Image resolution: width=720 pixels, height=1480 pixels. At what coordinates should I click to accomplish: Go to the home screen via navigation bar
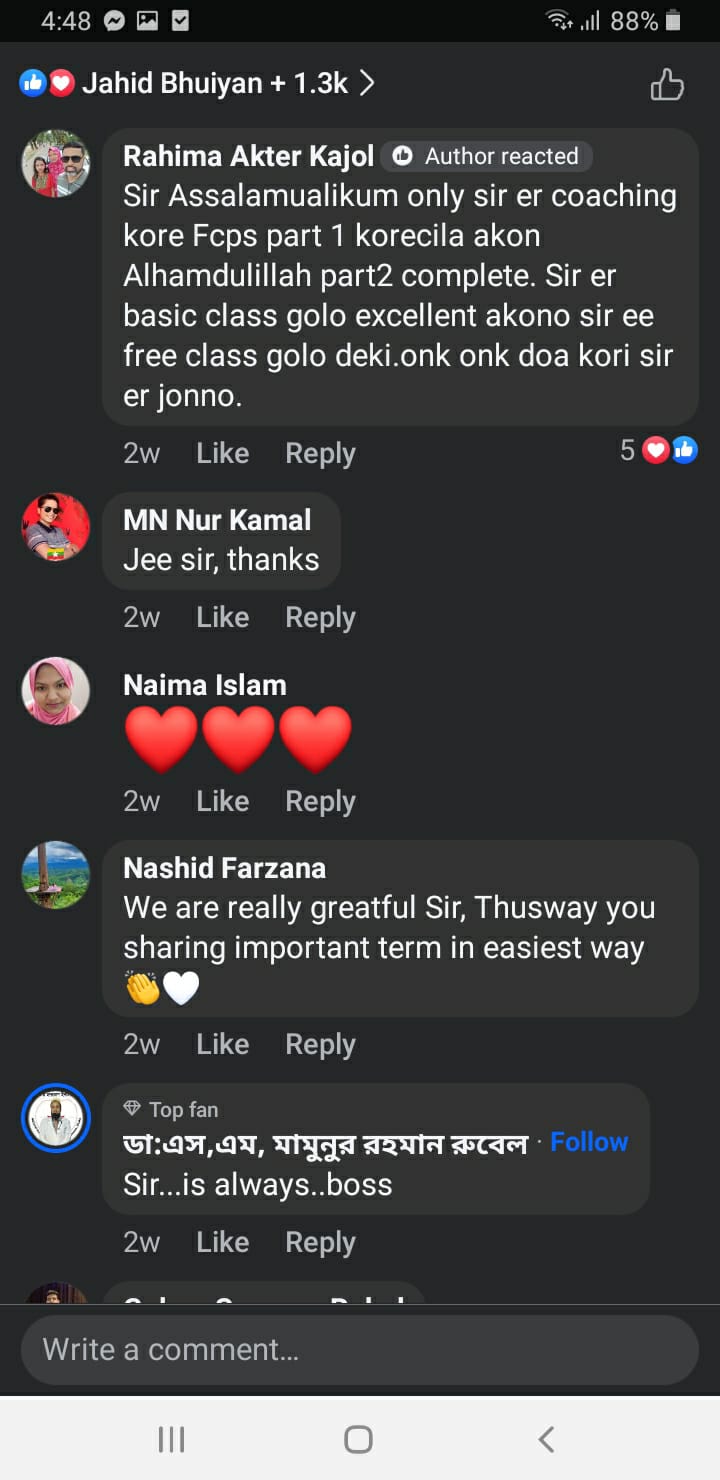(x=358, y=1439)
